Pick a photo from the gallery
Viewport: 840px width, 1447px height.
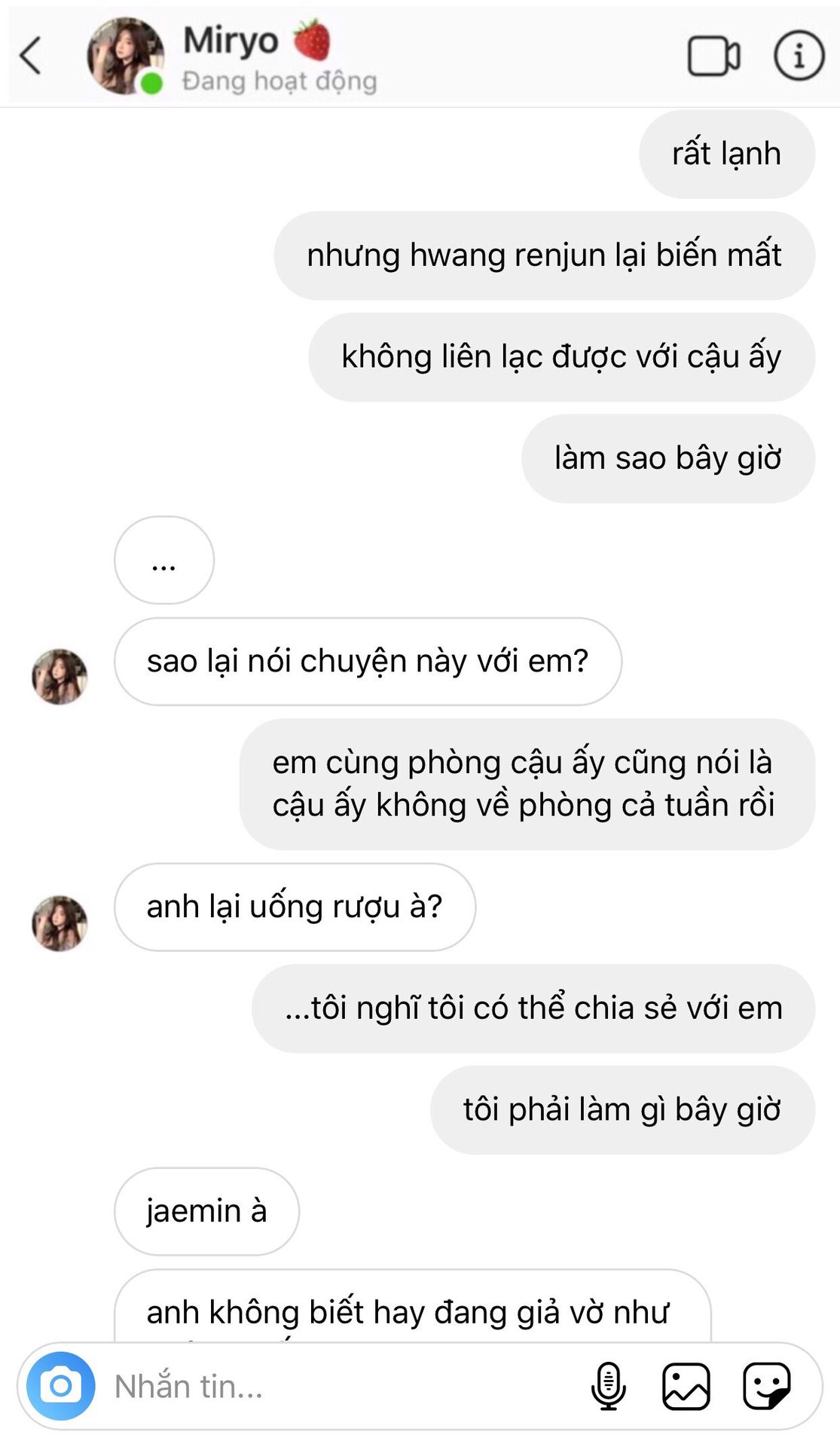point(686,1385)
